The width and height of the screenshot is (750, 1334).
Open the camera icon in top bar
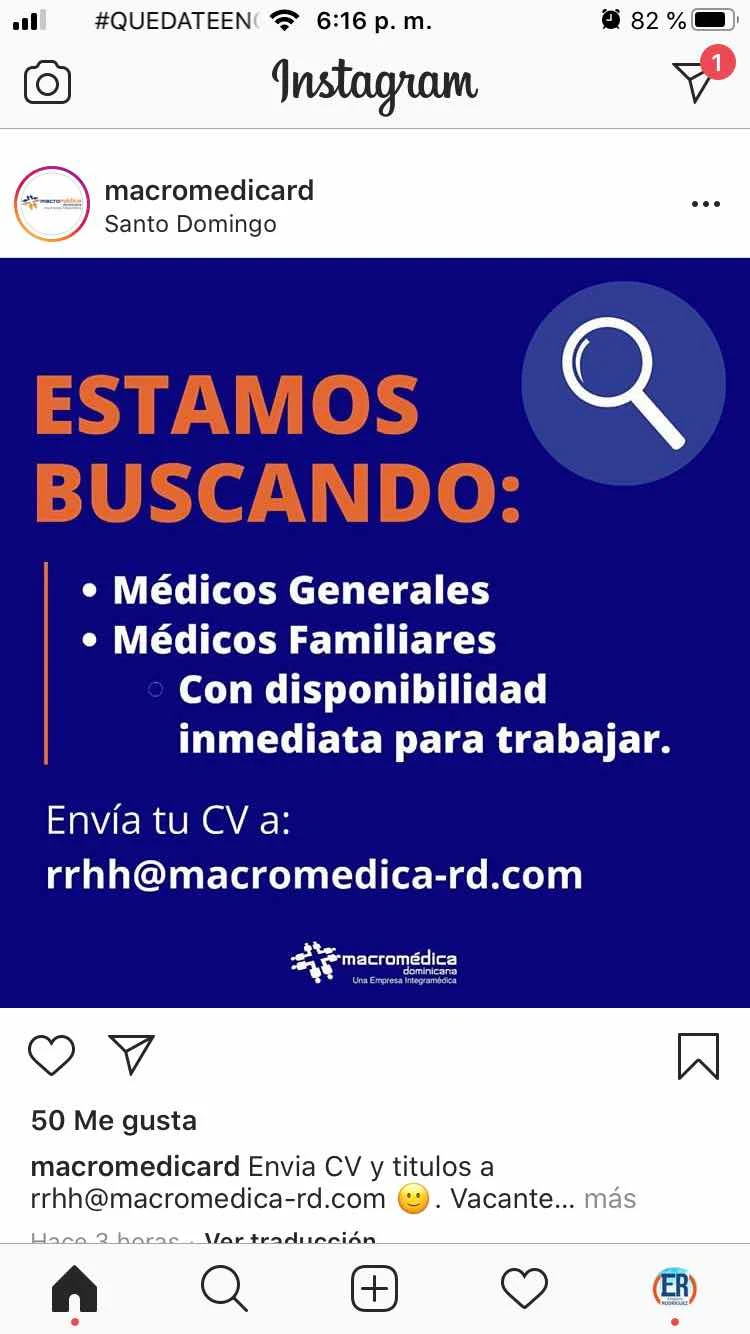click(x=47, y=83)
